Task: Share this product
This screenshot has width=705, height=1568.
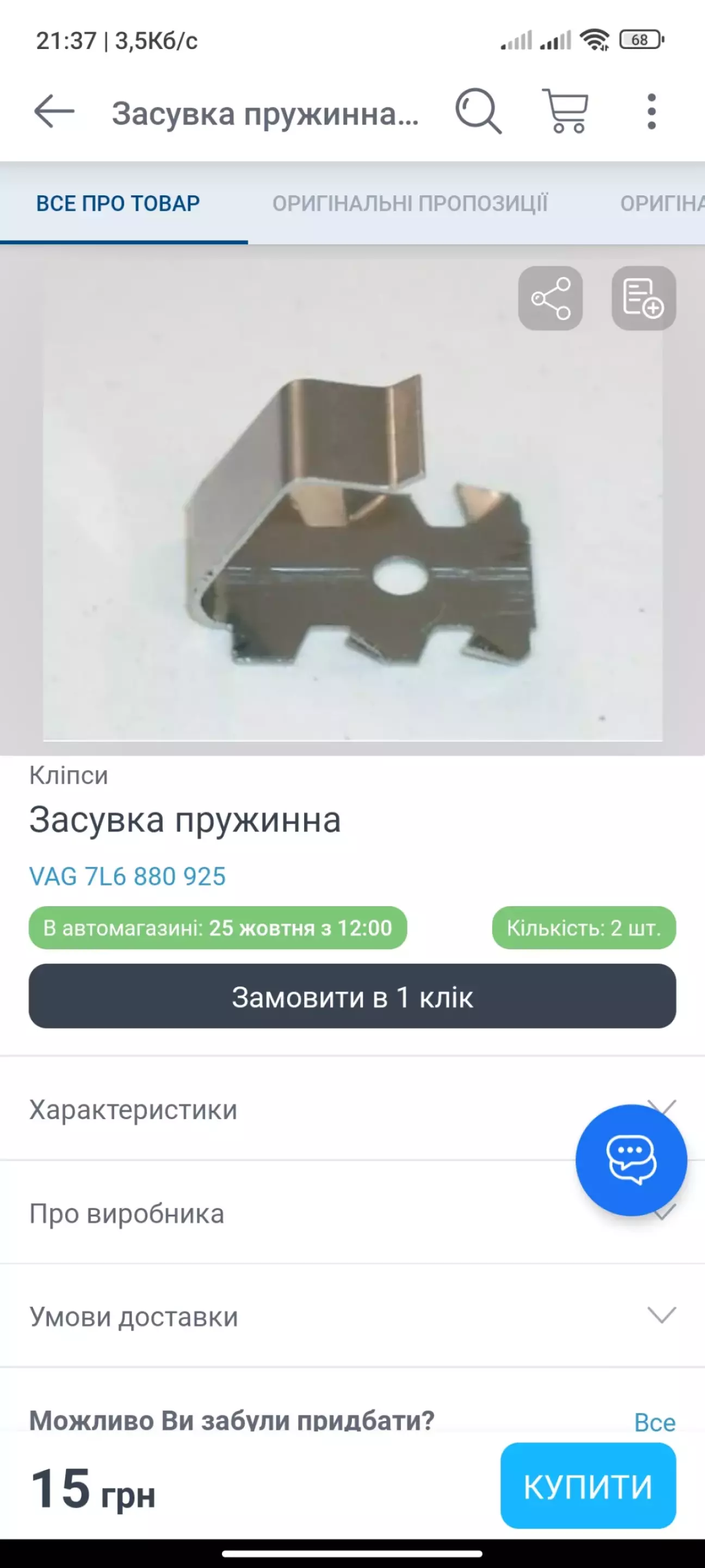Action: click(x=550, y=298)
